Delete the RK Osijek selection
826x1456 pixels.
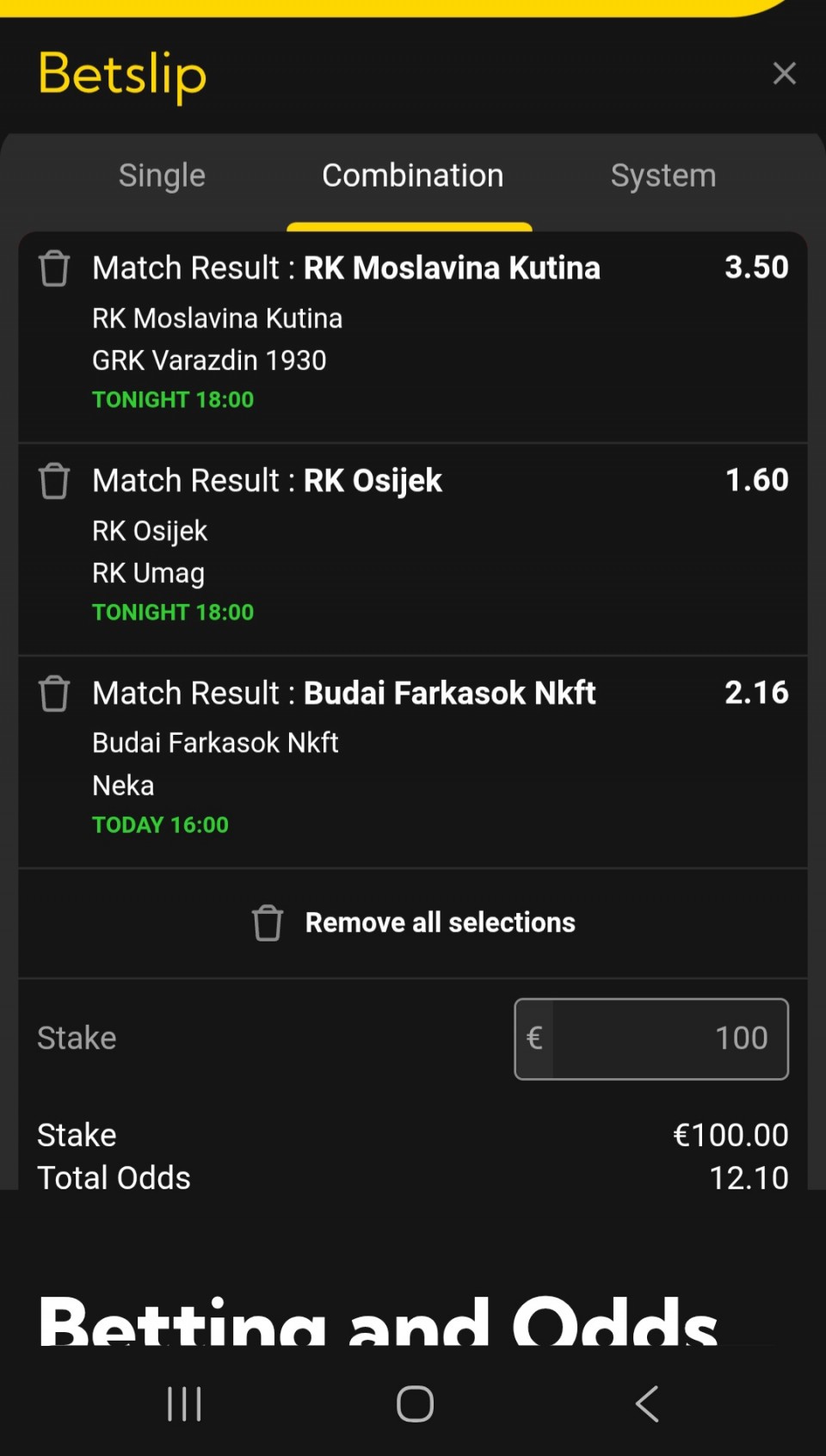pyautogui.click(x=54, y=481)
